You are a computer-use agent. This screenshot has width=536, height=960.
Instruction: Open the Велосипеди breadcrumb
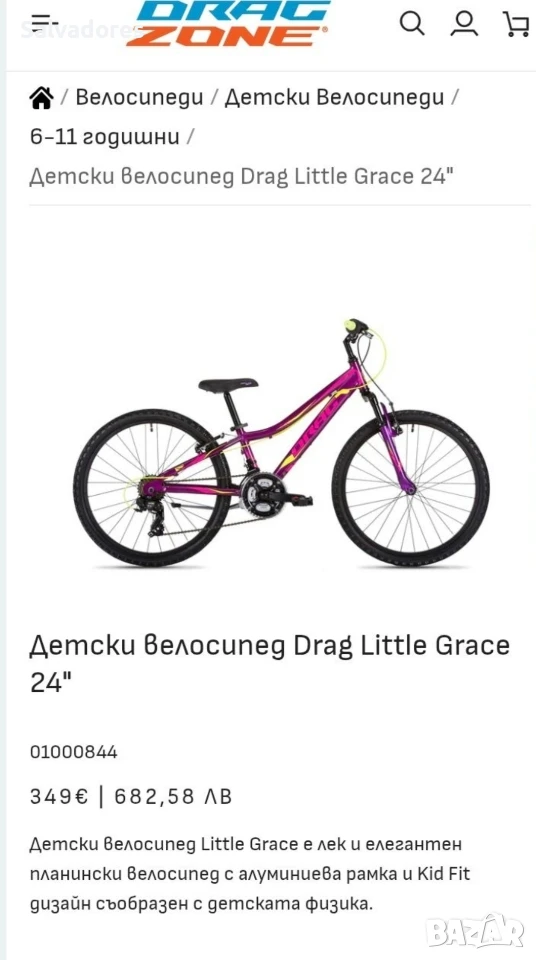139,97
